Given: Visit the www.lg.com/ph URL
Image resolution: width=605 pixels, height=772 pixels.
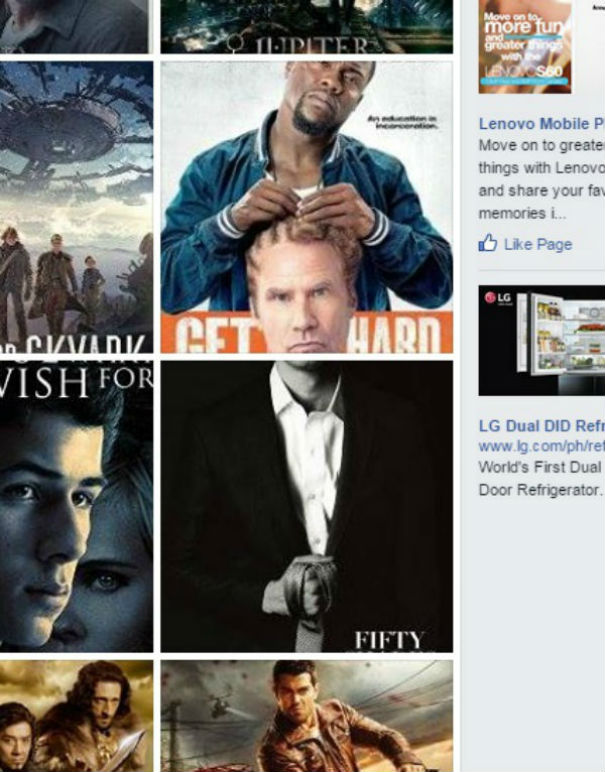Looking at the screenshot, I should [x=541, y=447].
